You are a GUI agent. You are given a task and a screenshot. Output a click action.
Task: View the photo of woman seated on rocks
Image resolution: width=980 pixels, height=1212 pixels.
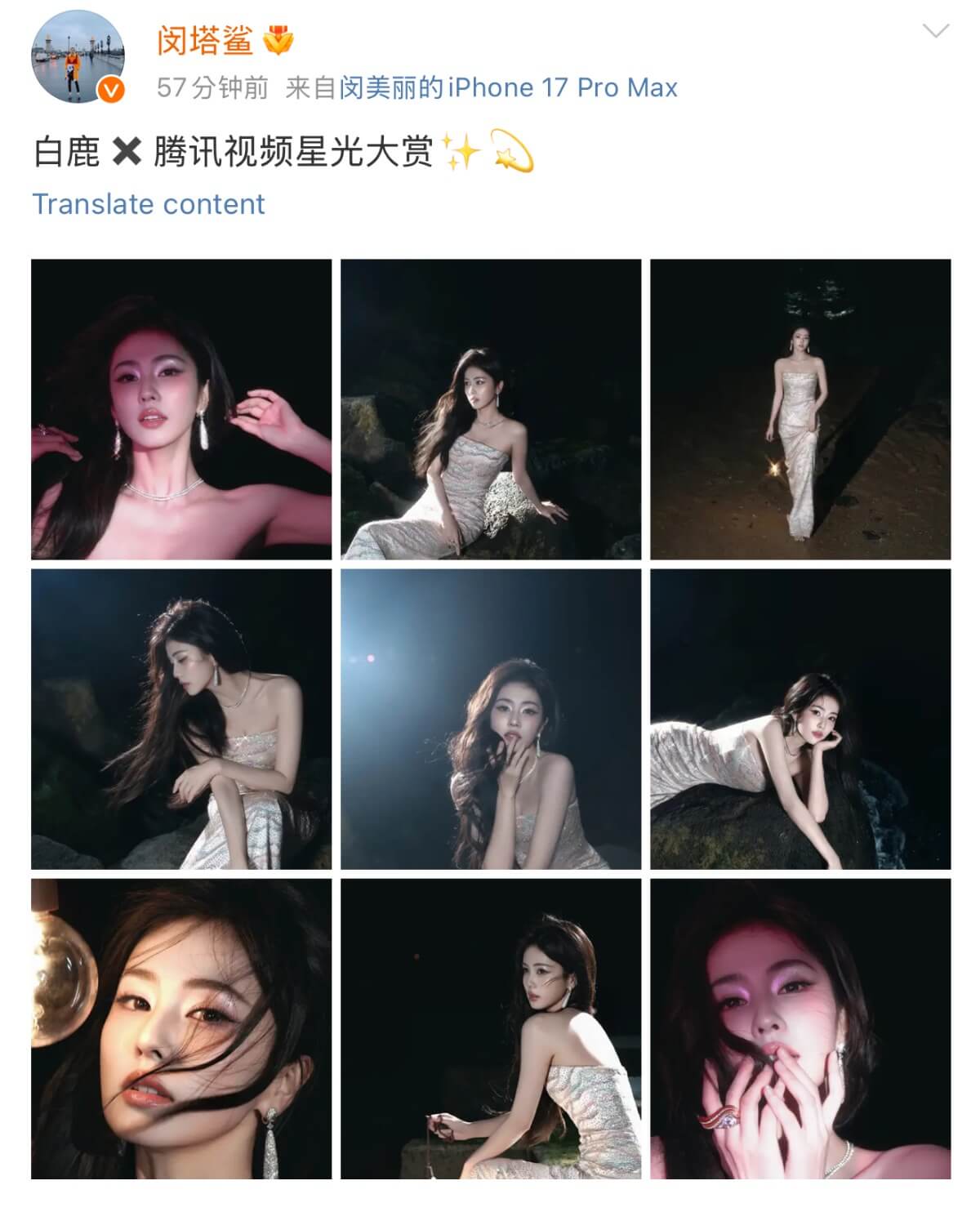tap(491, 409)
